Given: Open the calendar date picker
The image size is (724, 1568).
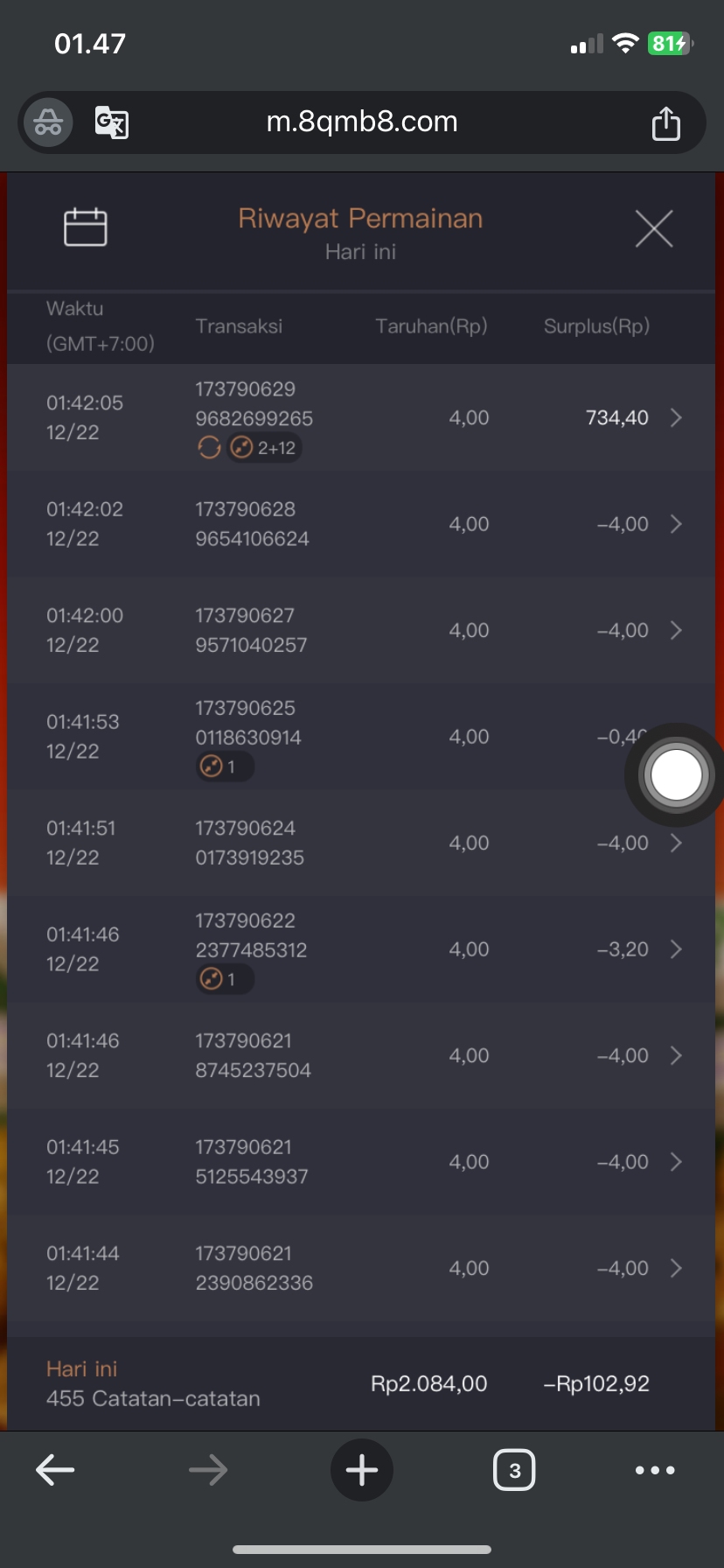Looking at the screenshot, I should point(86,227).
